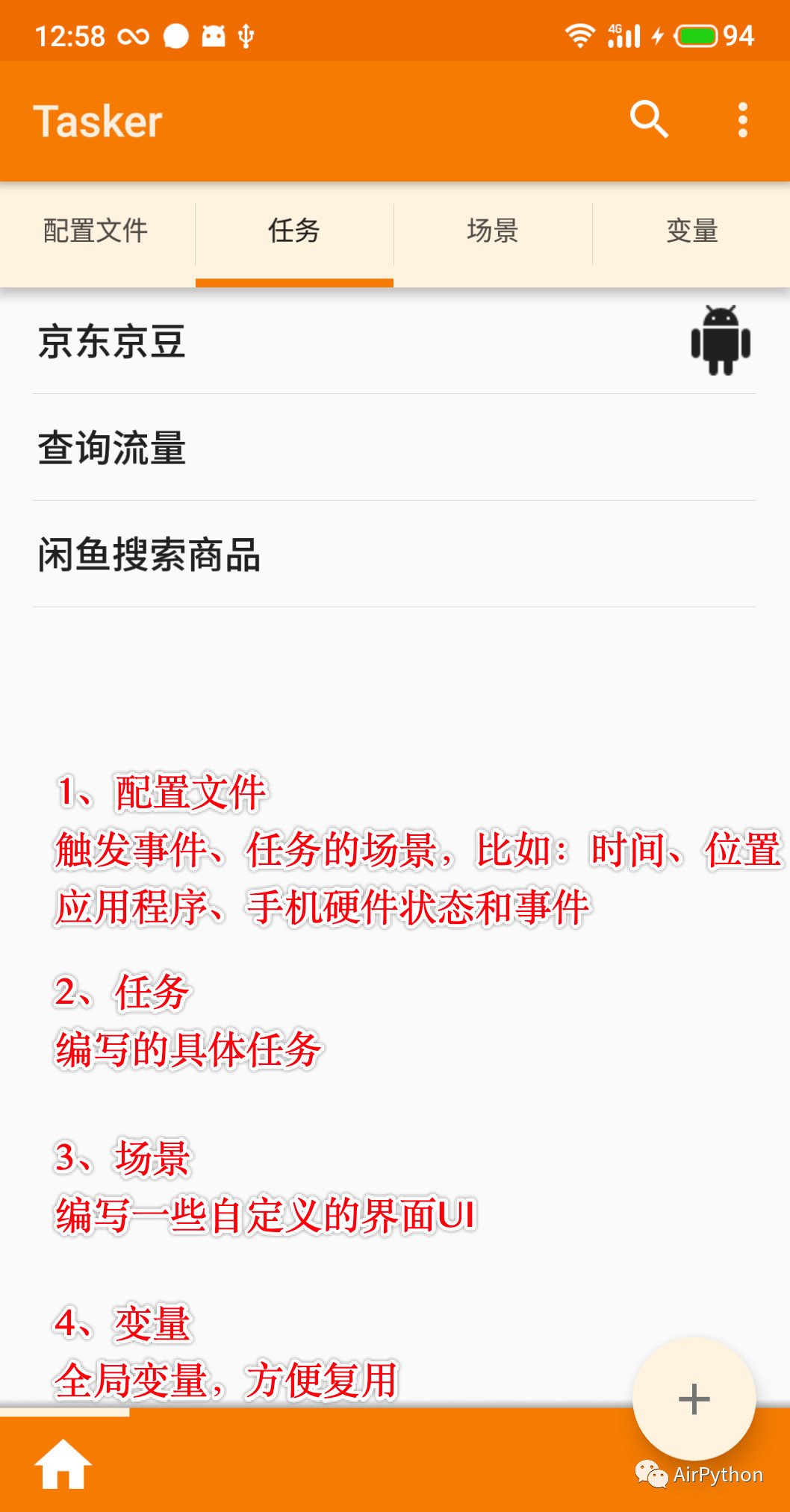Open the 京东京豆 task
790x1512 pixels.
394,341
